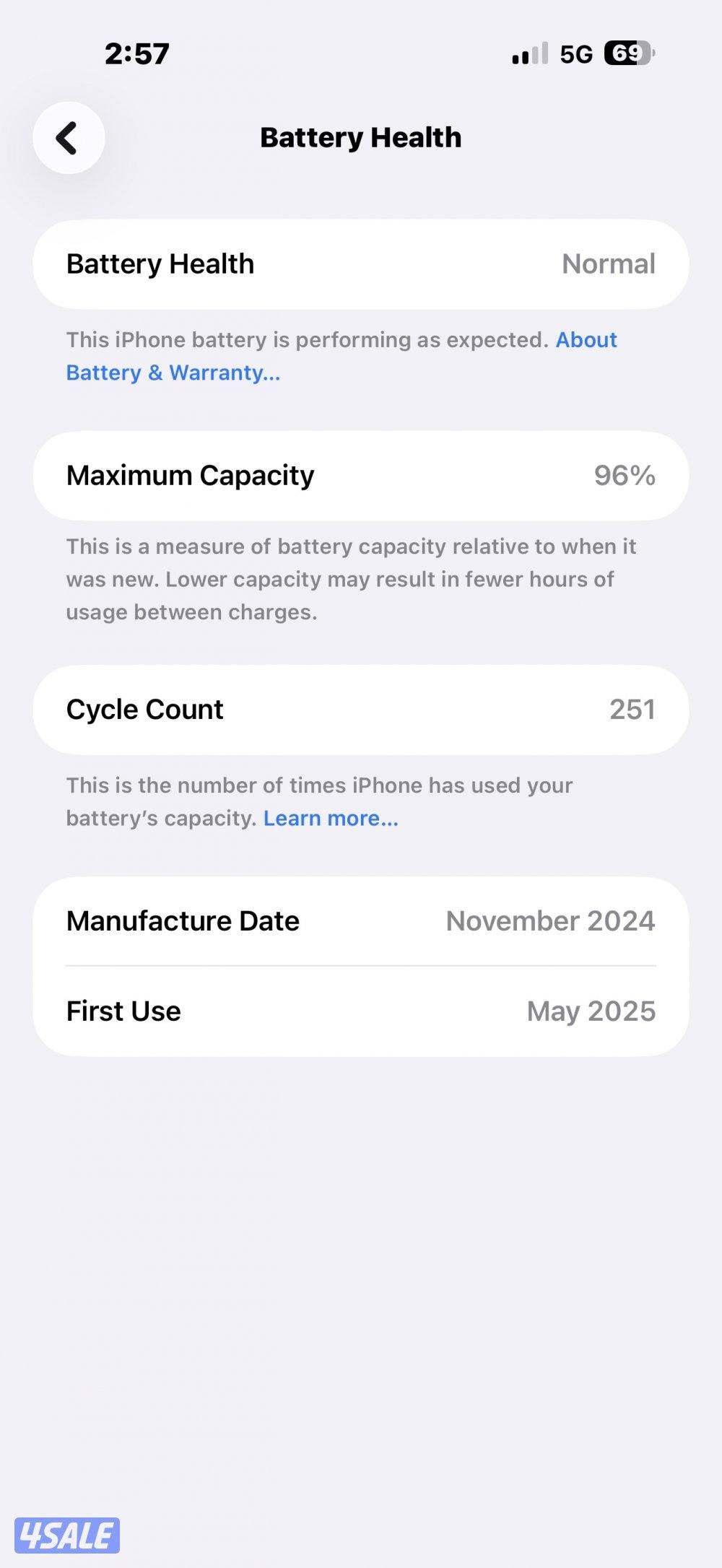Tap the back chevron arrow
The width and height of the screenshot is (722, 1568).
(67, 138)
